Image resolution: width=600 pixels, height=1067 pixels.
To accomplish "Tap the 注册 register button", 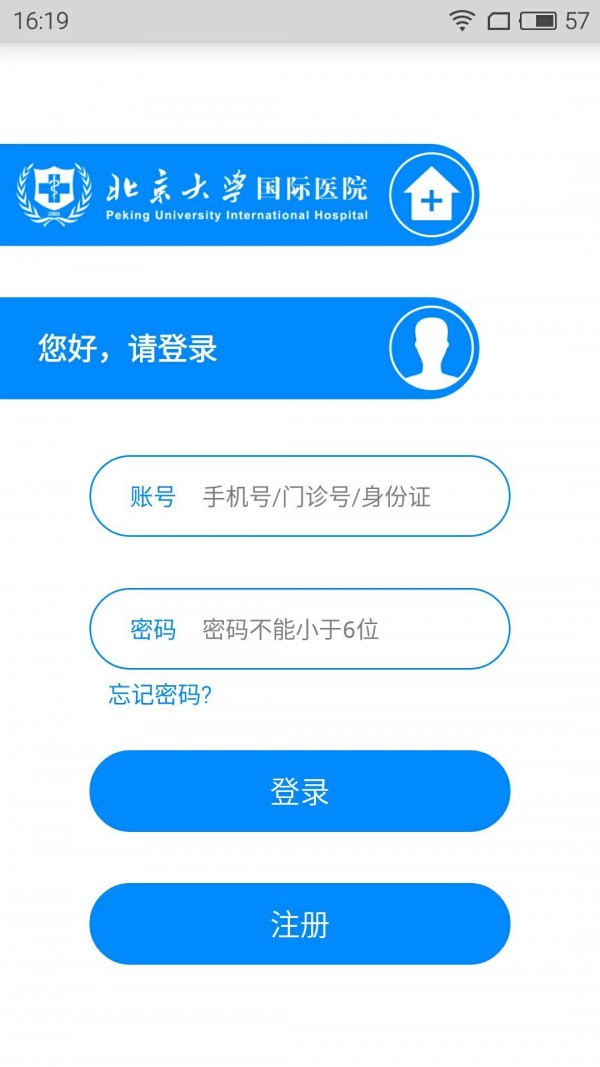I will tap(300, 924).
